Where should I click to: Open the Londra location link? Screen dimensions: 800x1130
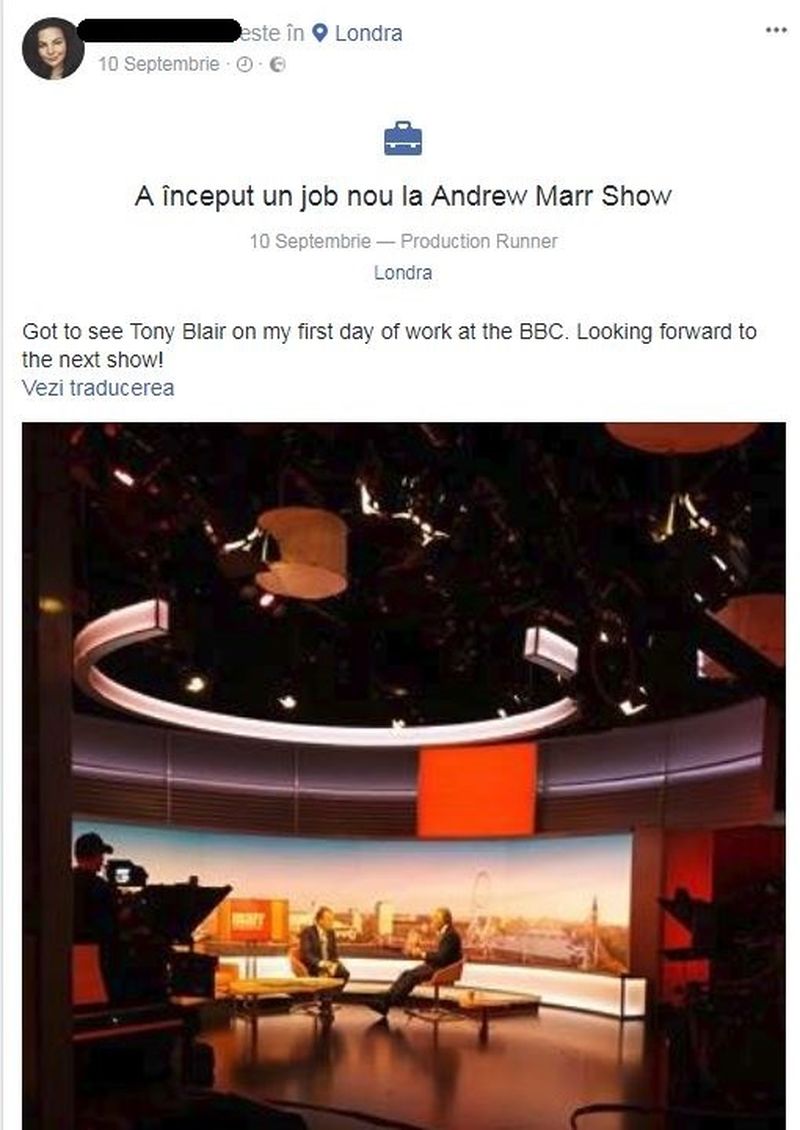tap(367, 33)
